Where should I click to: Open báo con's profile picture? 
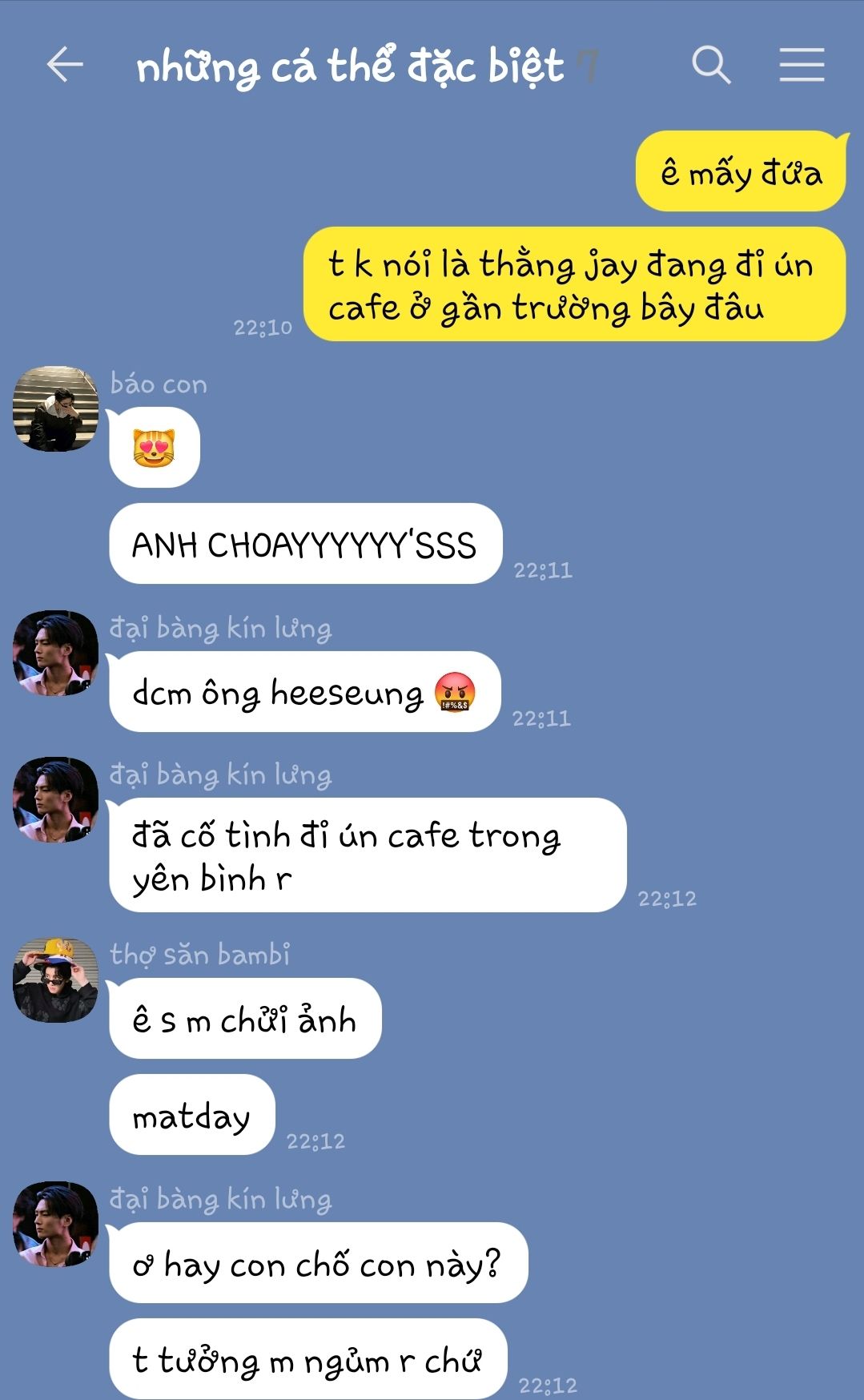(x=55, y=409)
